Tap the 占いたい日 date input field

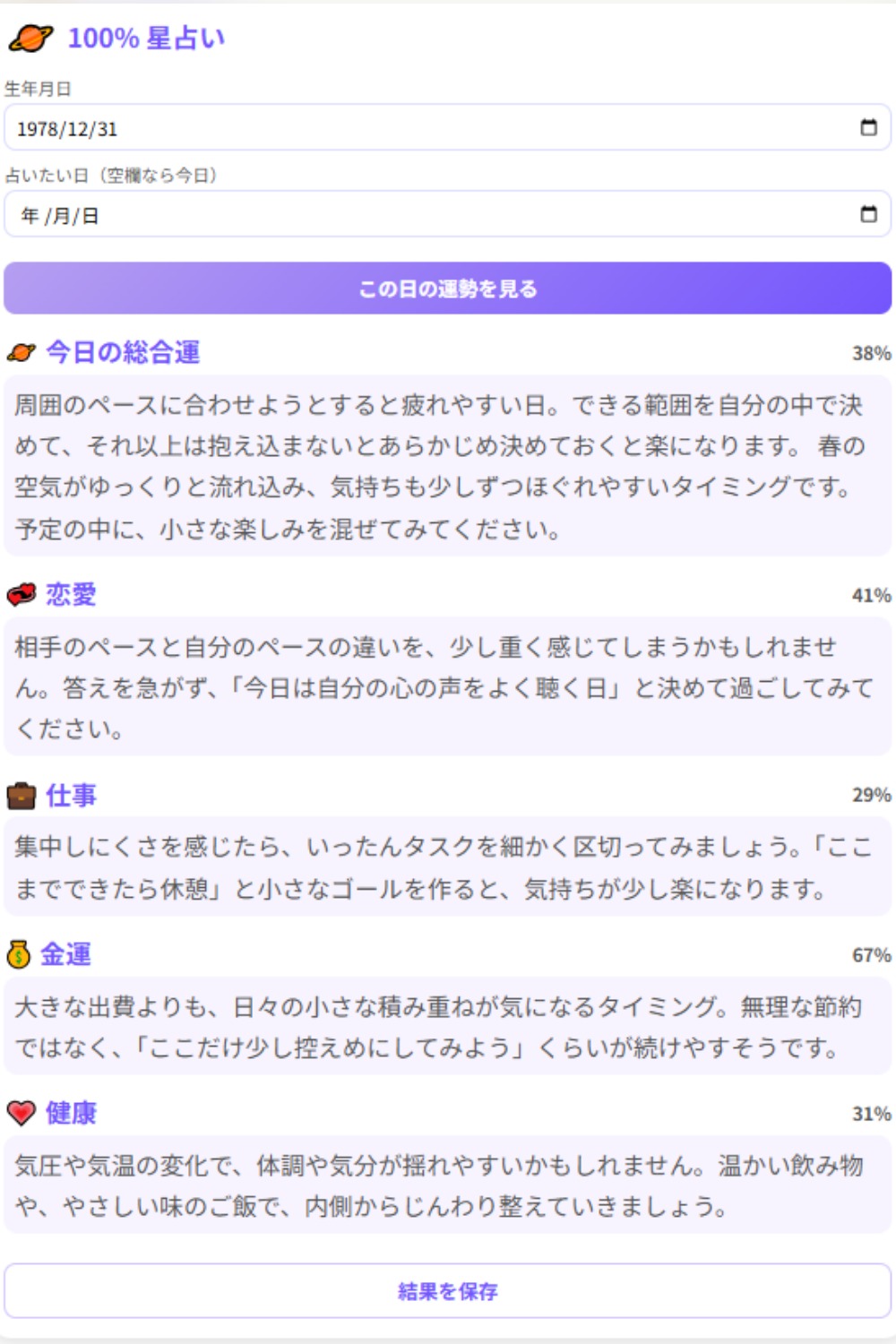pyautogui.click(x=358, y=215)
